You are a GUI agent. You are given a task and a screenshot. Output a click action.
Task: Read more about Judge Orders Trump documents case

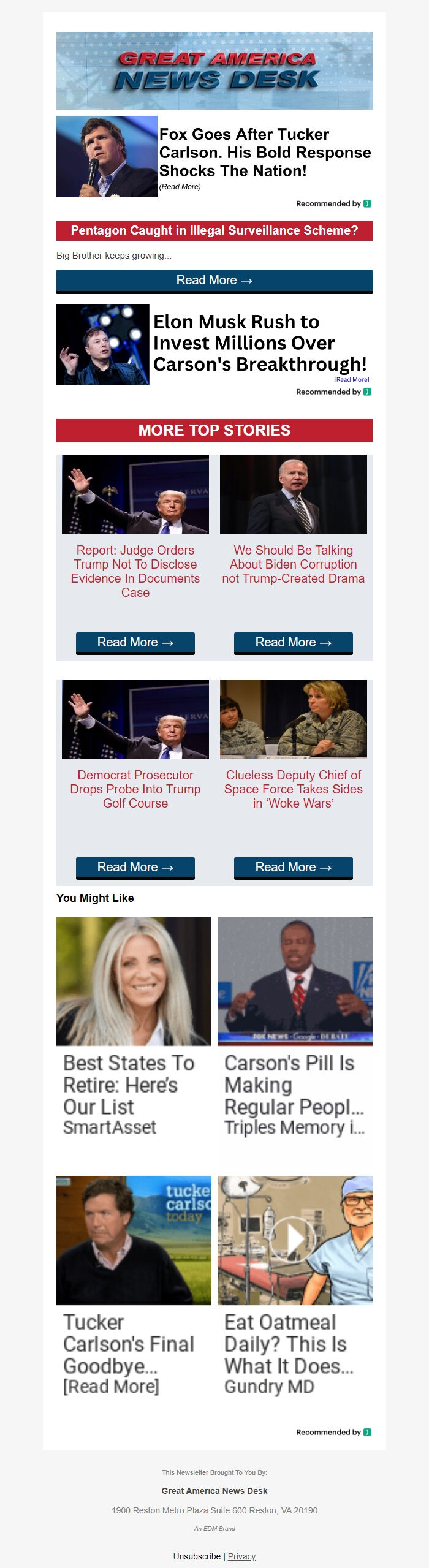point(135,643)
